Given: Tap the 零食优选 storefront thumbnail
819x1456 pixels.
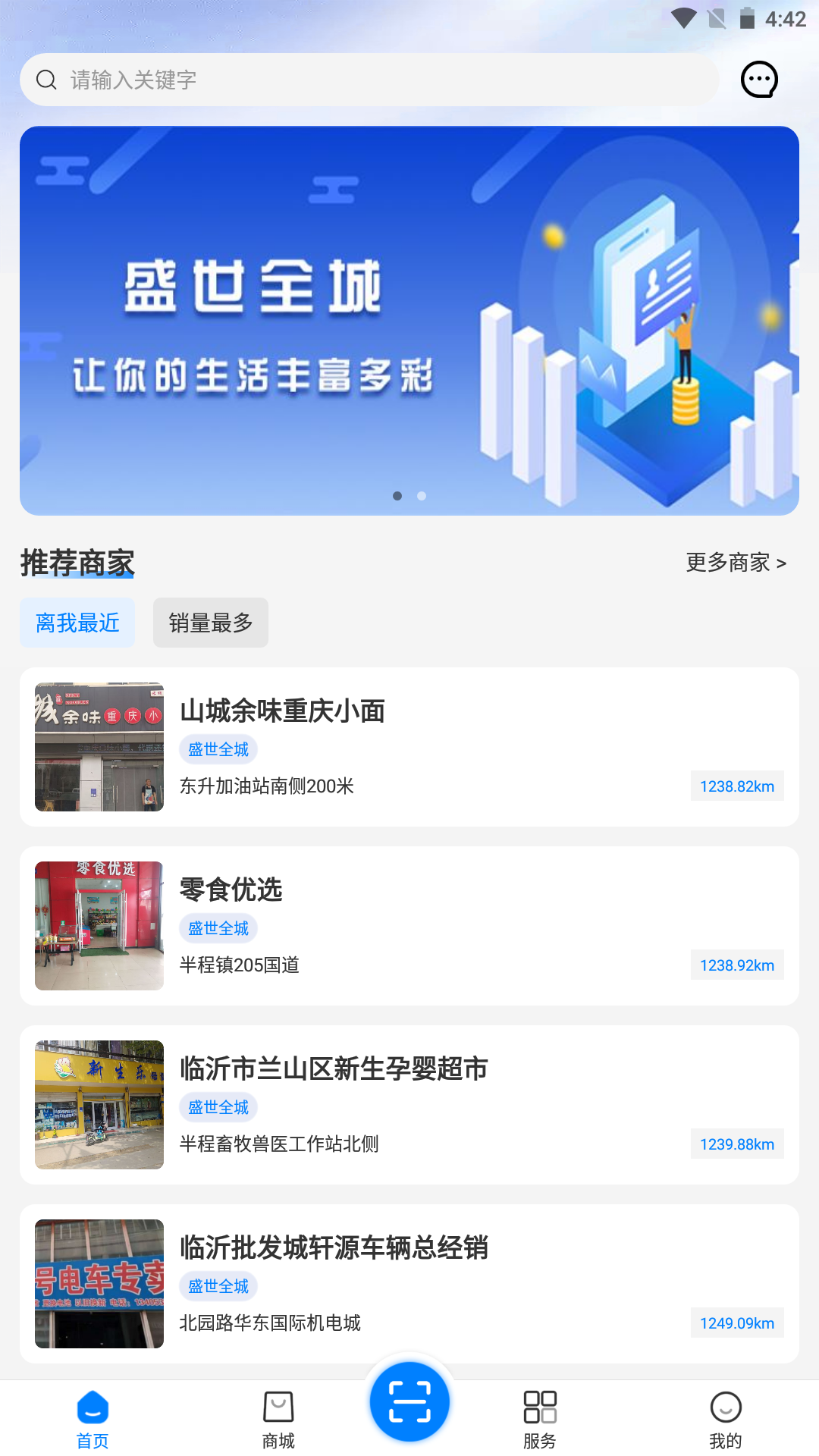Looking at the screenshot, I should tap(99, 926).
